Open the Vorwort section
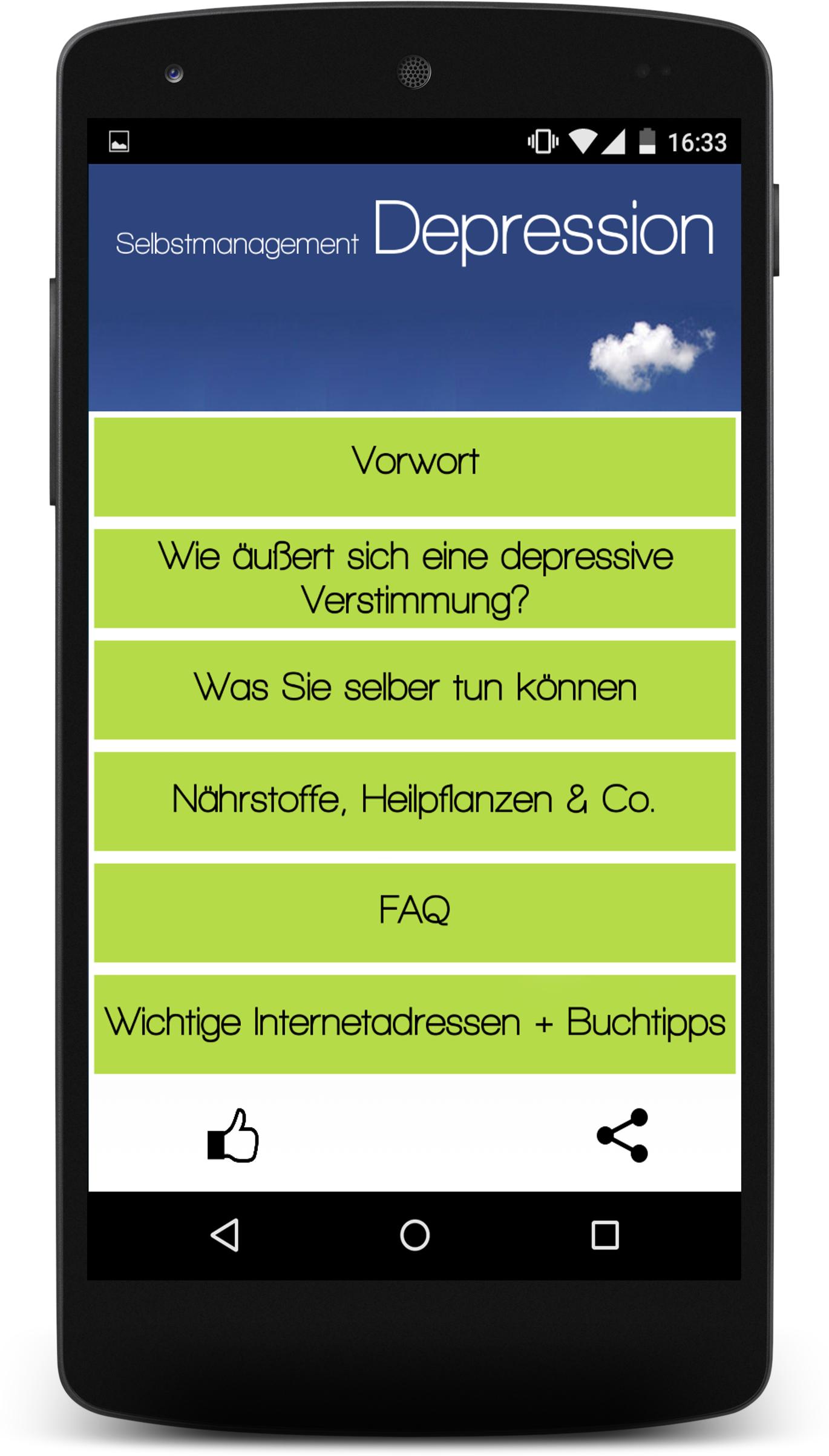Image resolution: width=829 pixels, height=1456 pixels. point(414,466)
